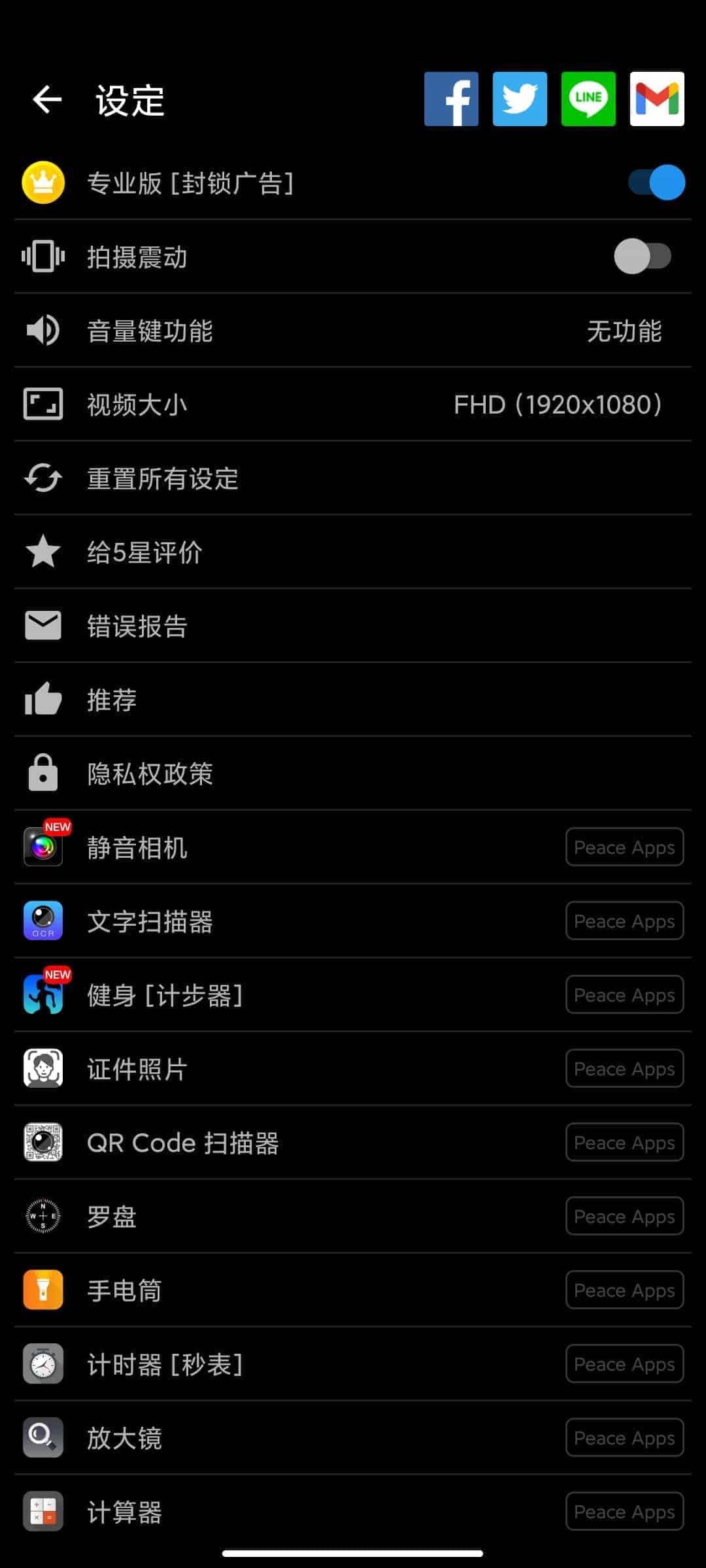This screenshot has width=706, height=1568.
Task: Tap Peace Apps button beside 证件照片
Action: 624,1069
